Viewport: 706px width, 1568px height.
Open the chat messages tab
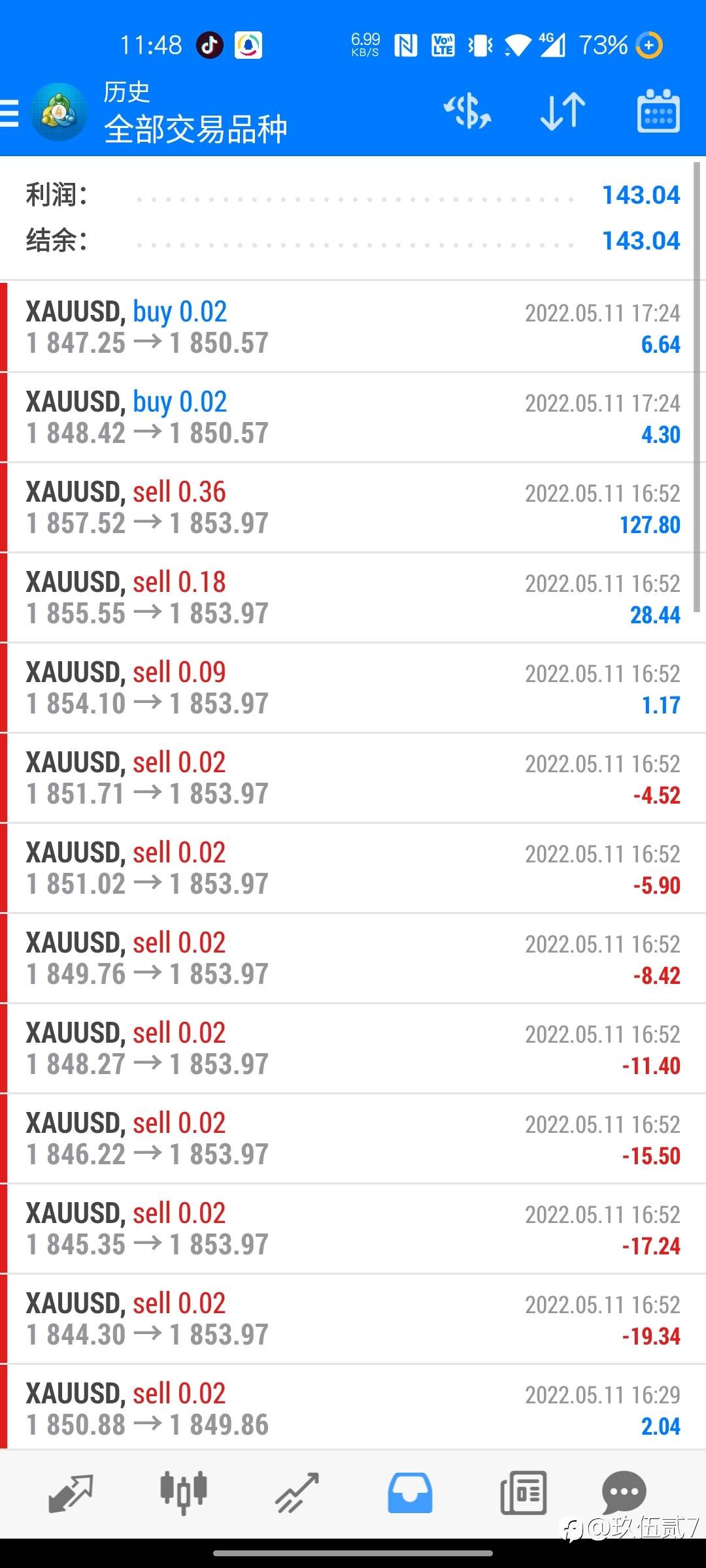click(623, 1492)
